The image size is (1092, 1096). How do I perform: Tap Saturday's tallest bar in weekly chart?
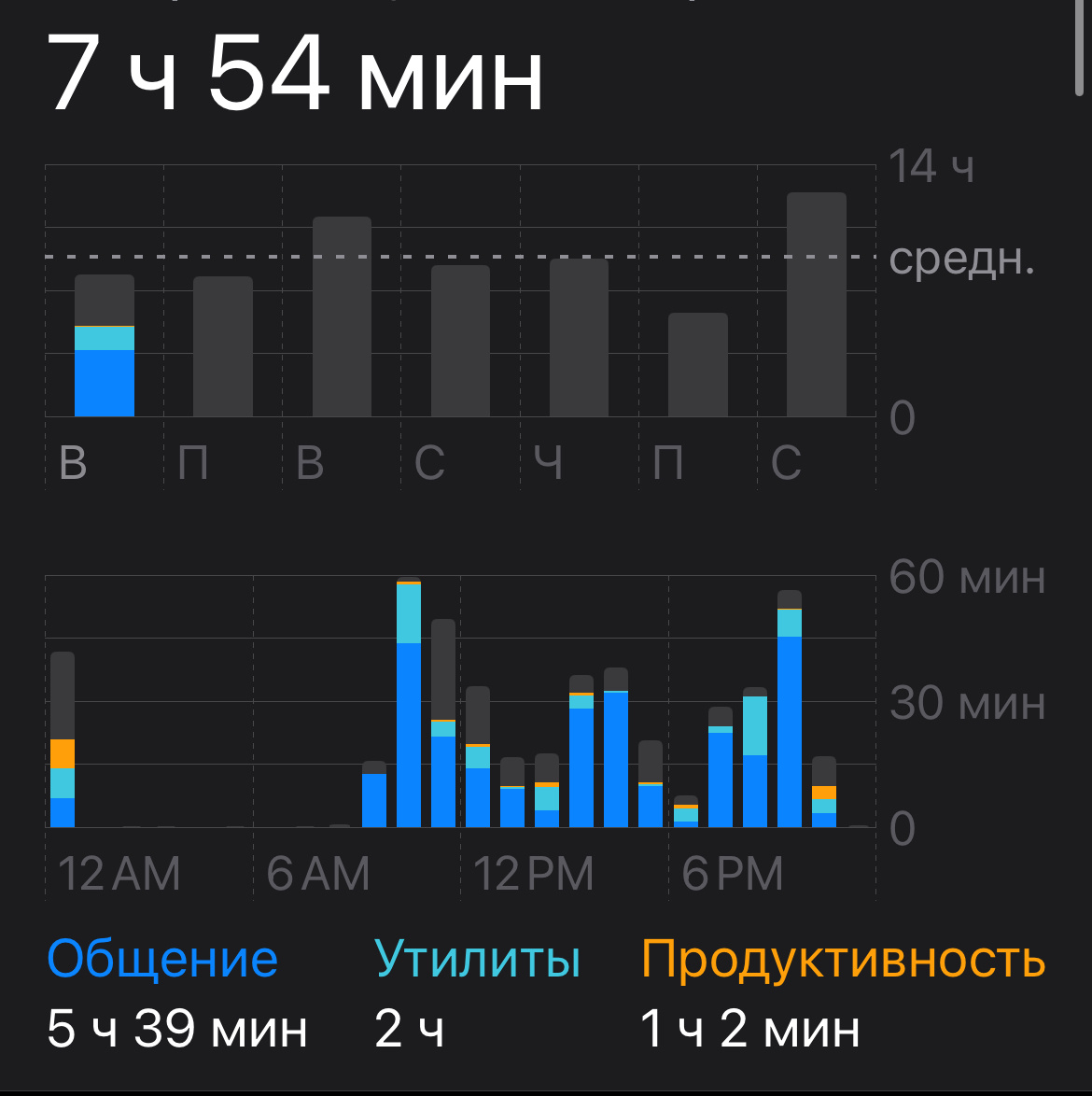(x=817, y=305)
